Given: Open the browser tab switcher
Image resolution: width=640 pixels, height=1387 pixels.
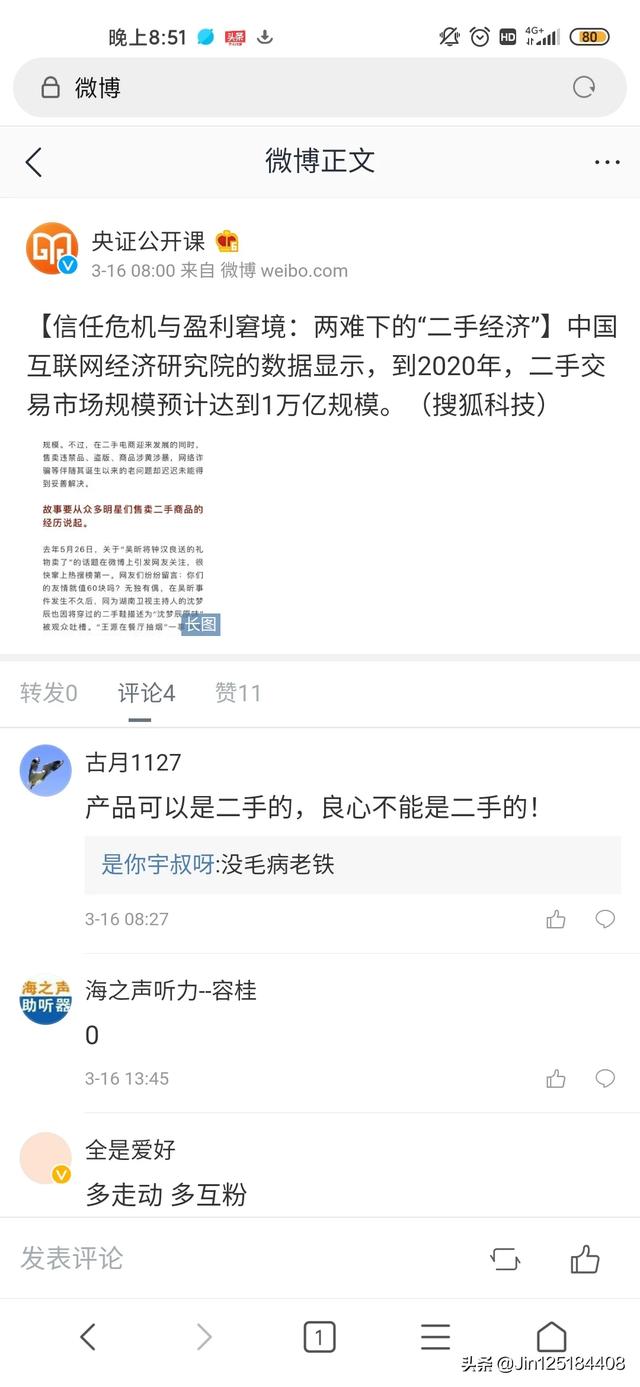Looking at the screenshot, I should [319, 1336].
